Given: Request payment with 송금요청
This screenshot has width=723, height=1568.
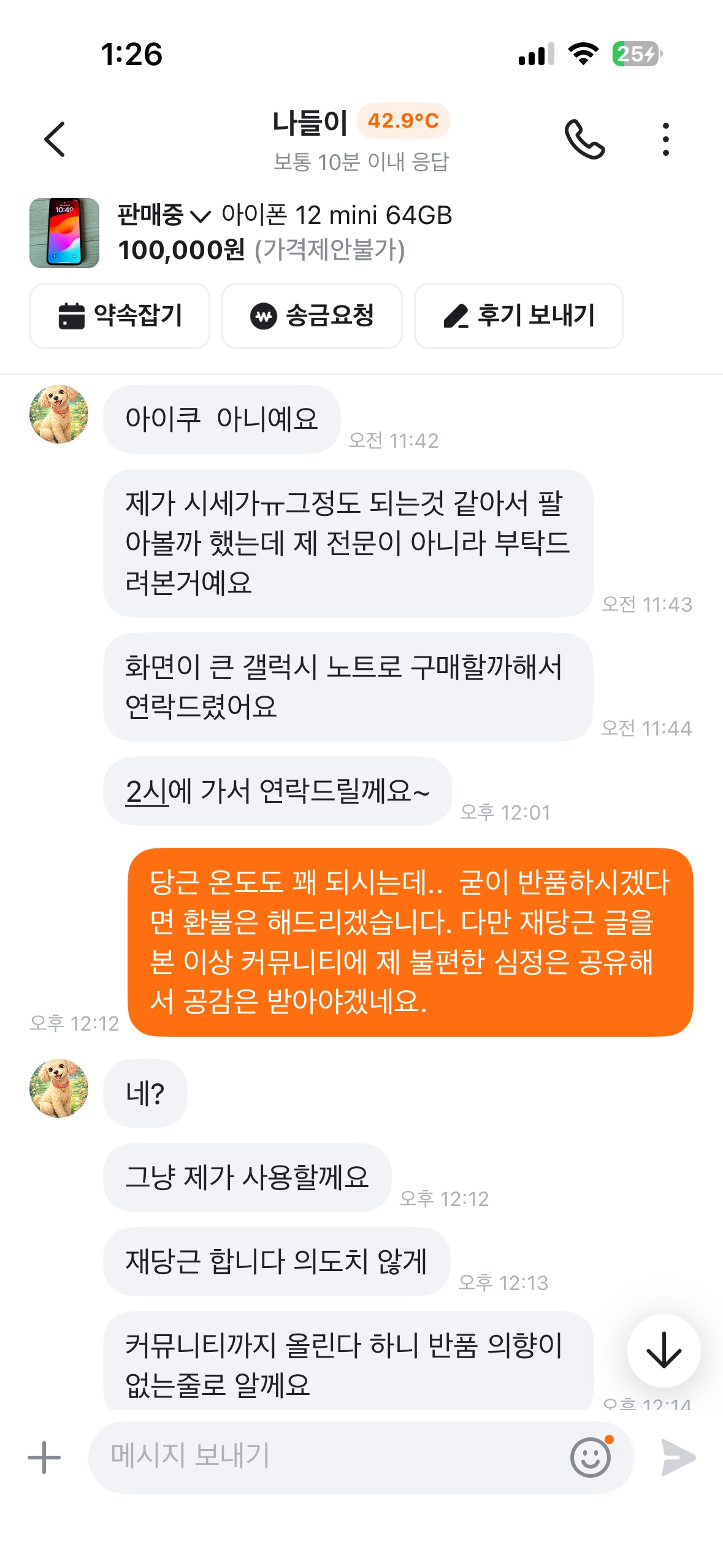Looking at the screenshot, I should click(x=312, y=316).
